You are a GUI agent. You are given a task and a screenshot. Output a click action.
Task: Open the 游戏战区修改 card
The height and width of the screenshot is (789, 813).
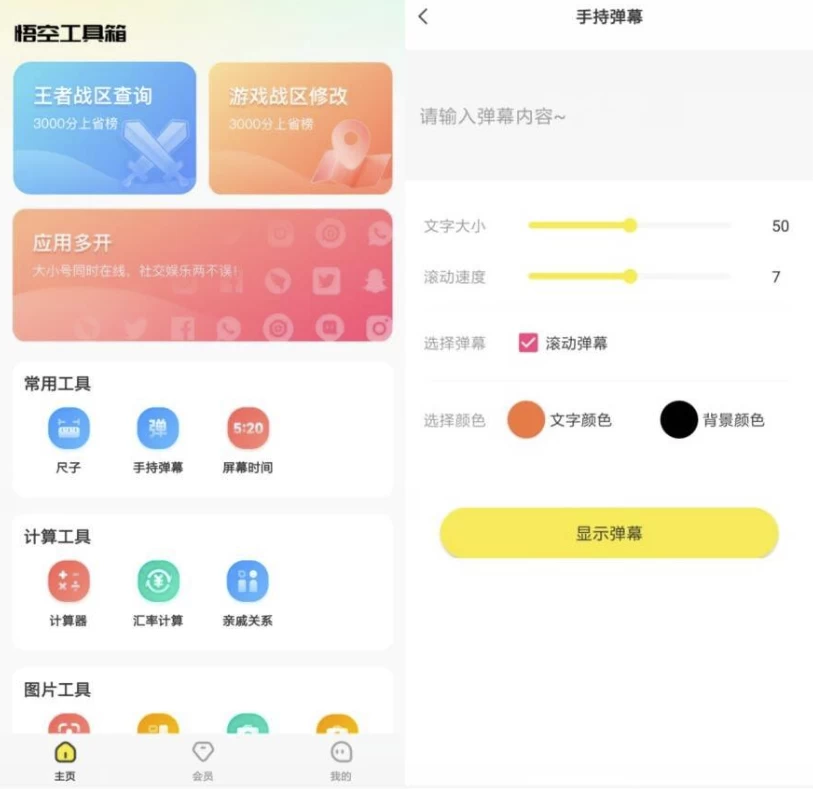coord(300,127)
